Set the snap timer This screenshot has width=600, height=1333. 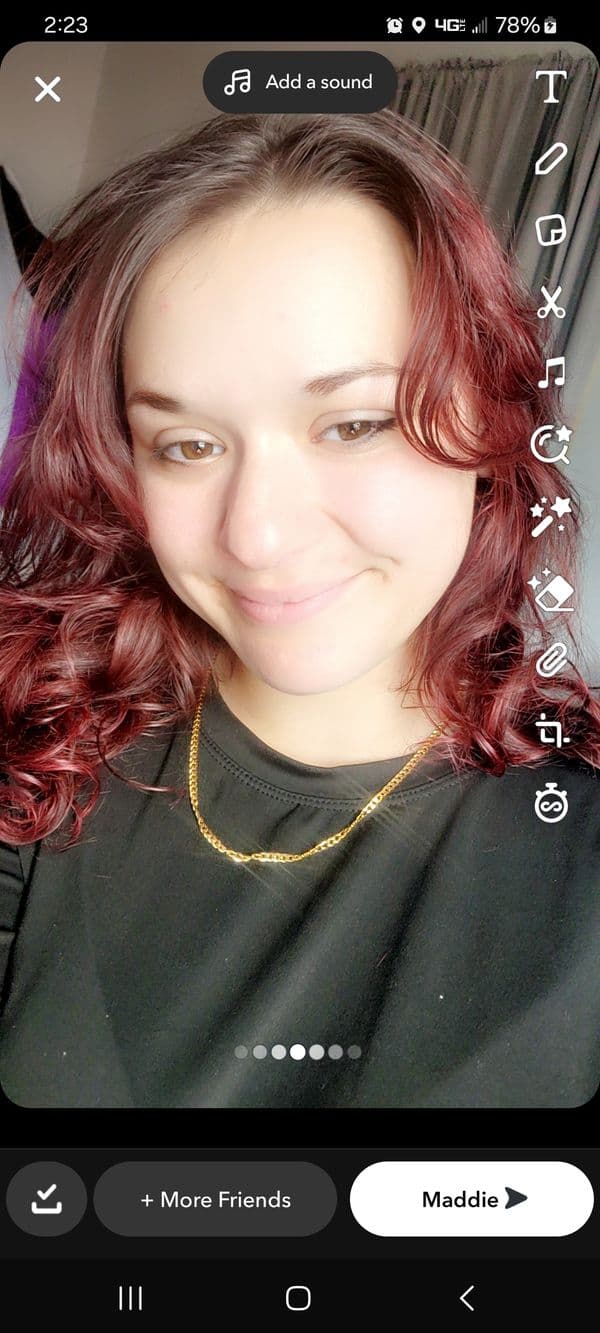tap(551, 803)
